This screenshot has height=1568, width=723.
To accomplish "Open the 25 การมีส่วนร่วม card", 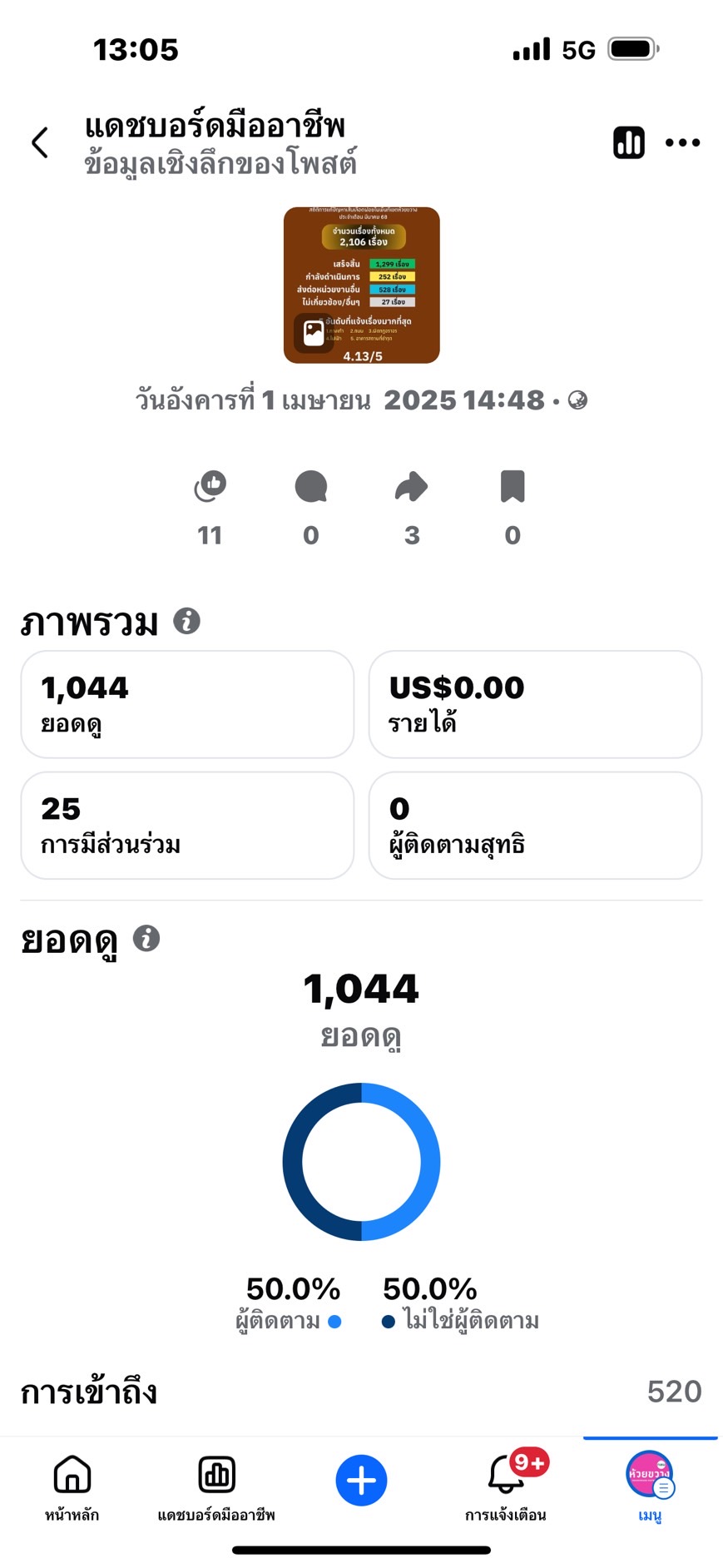I will coord(187,825).
